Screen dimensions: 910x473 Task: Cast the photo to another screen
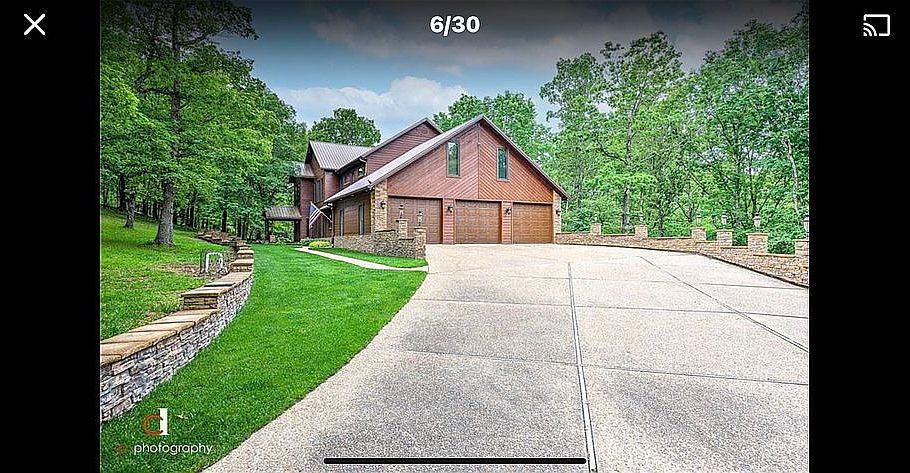[876, 26]
